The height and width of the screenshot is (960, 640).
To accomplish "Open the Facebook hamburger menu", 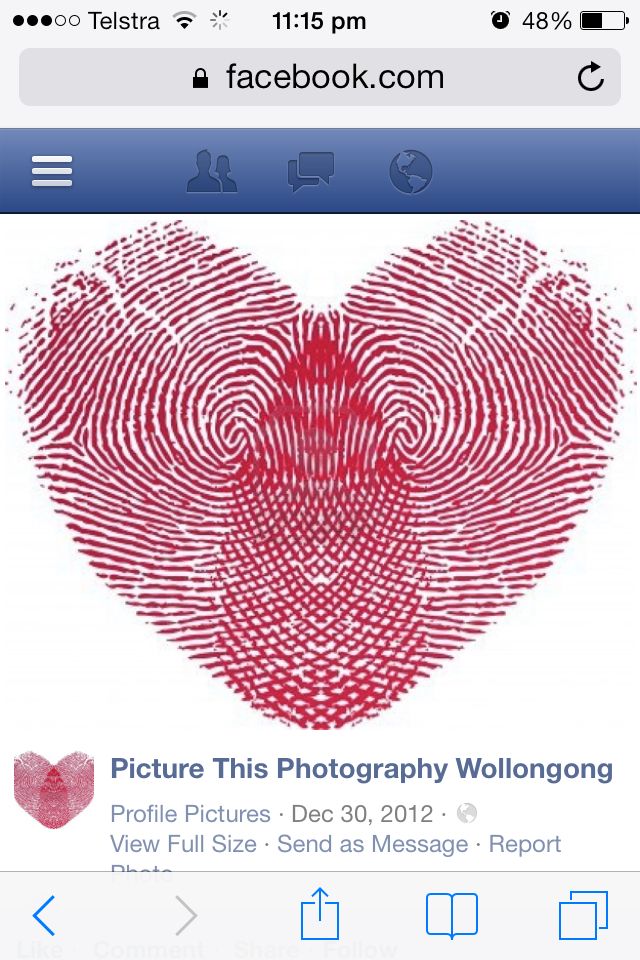I will coord(52,172).
